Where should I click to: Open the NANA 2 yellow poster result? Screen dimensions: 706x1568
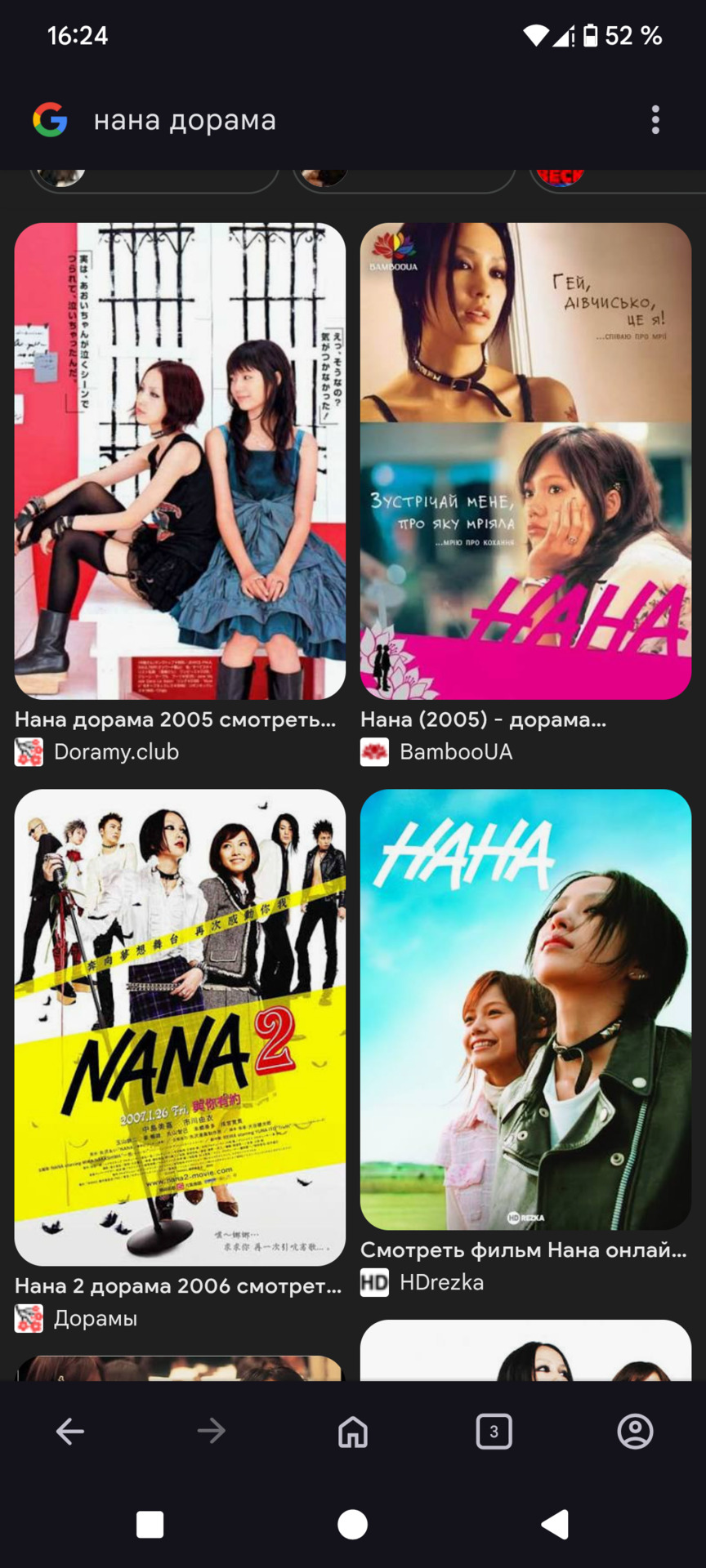180,1027
